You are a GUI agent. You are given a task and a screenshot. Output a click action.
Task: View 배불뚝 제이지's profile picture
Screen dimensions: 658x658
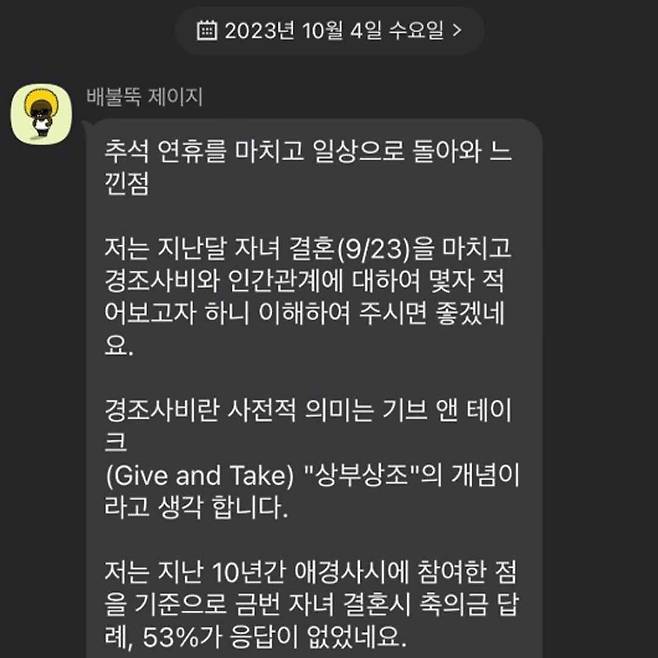[x=40, y=115]
